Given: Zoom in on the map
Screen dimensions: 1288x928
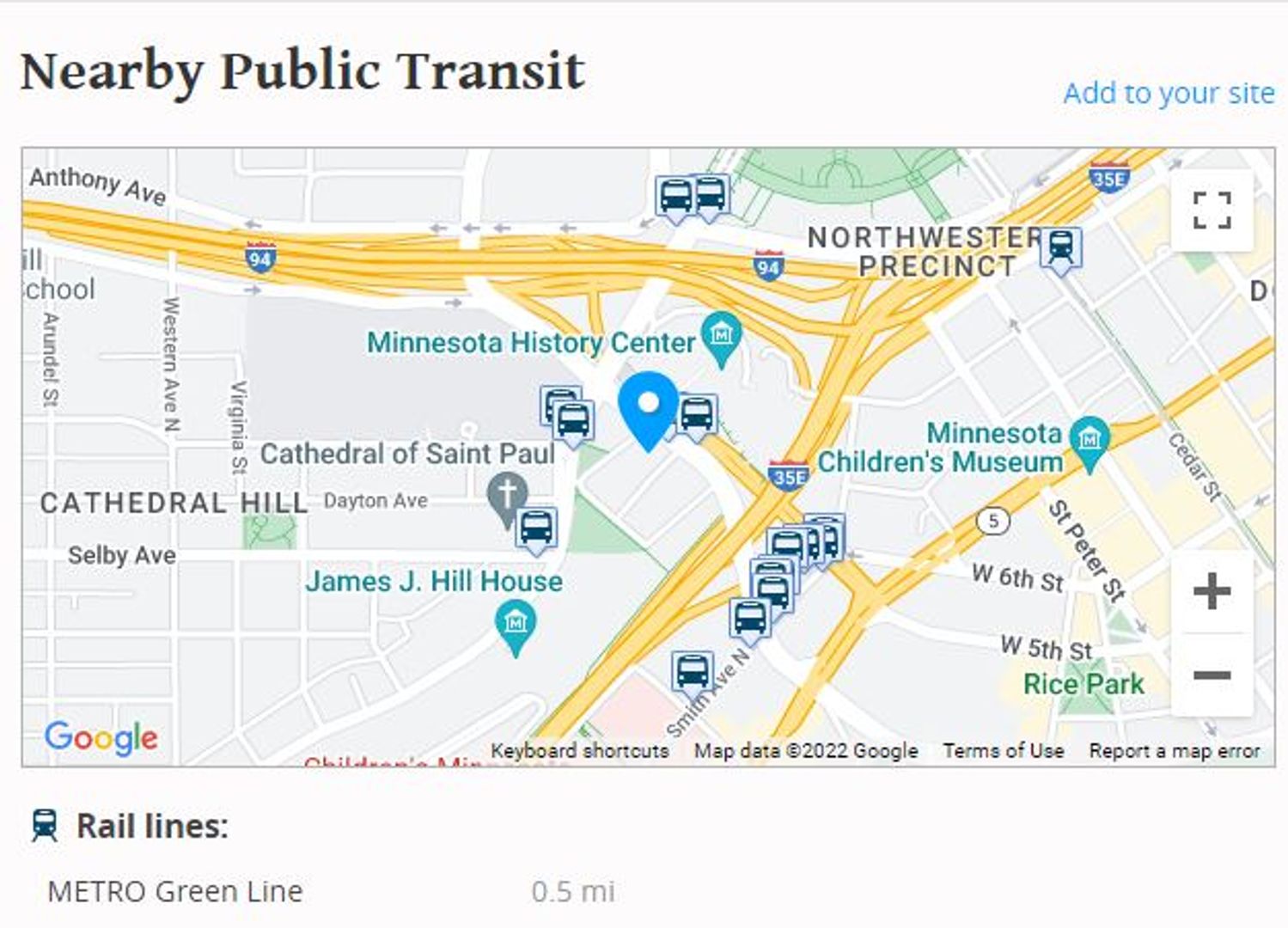Looking at the screenshot, I should pyautogui.click(x=1212, y=591).
